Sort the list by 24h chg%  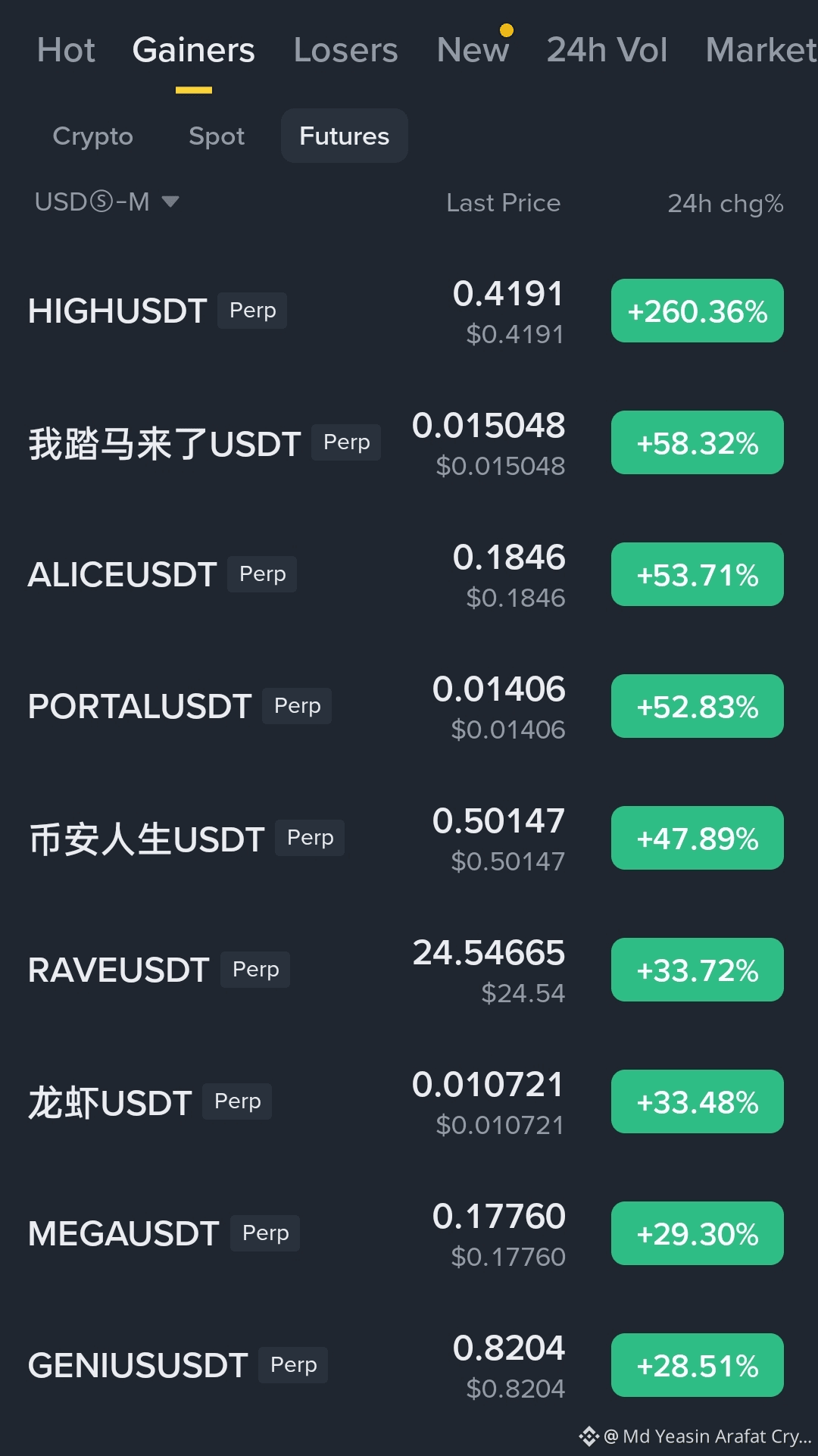click(x=725, y=203)
